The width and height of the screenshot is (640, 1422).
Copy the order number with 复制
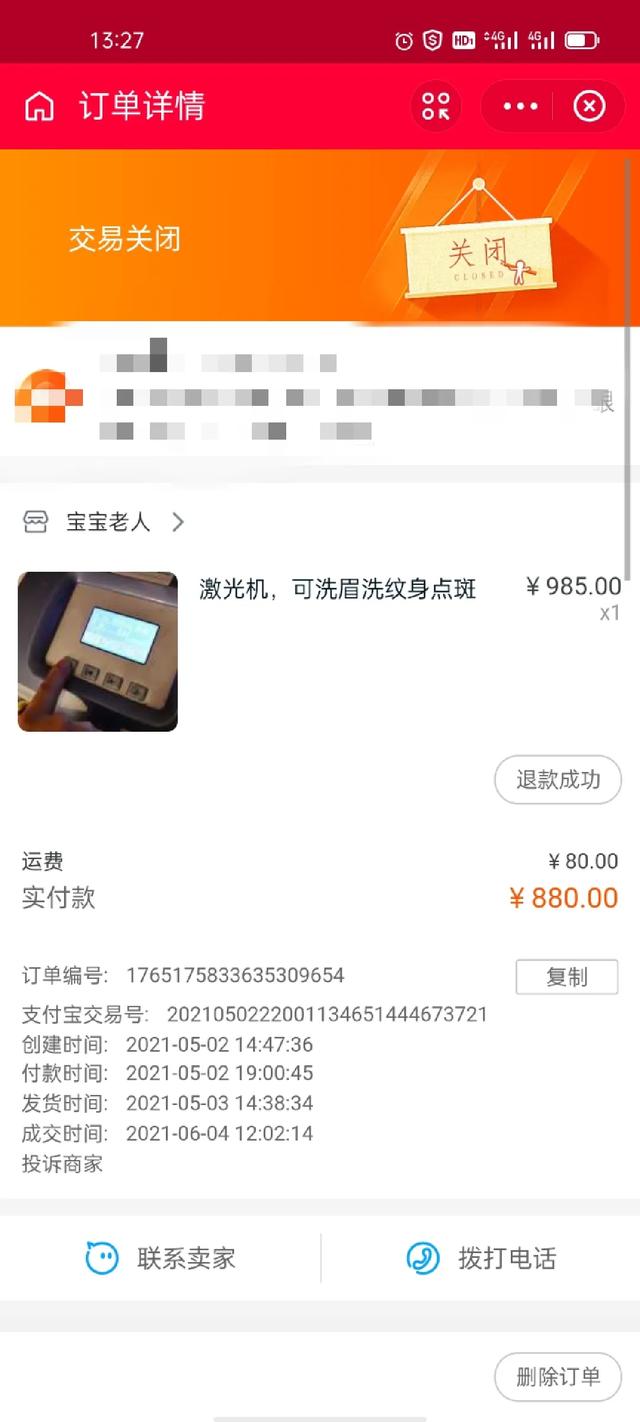click(x=566, y=977)
